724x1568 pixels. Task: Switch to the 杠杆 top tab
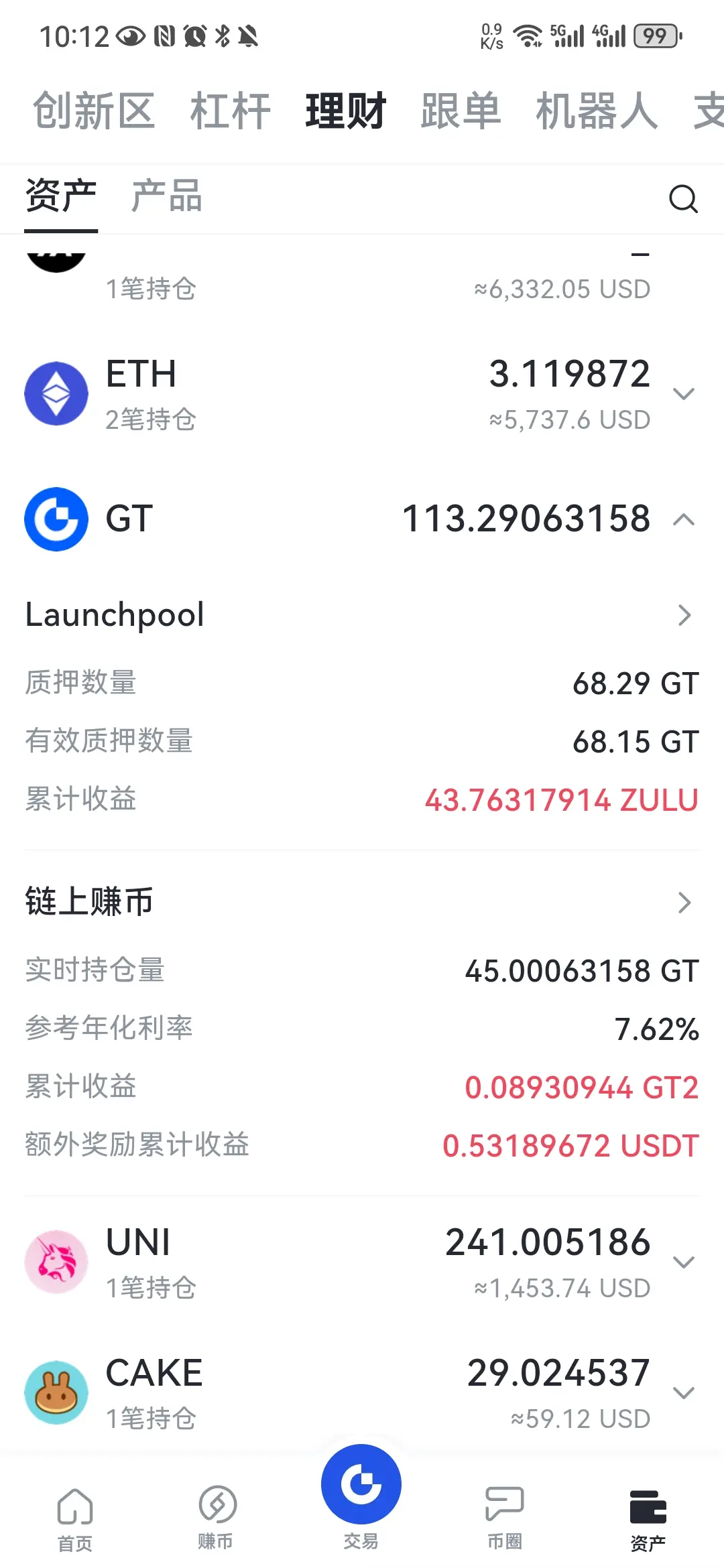230,111
